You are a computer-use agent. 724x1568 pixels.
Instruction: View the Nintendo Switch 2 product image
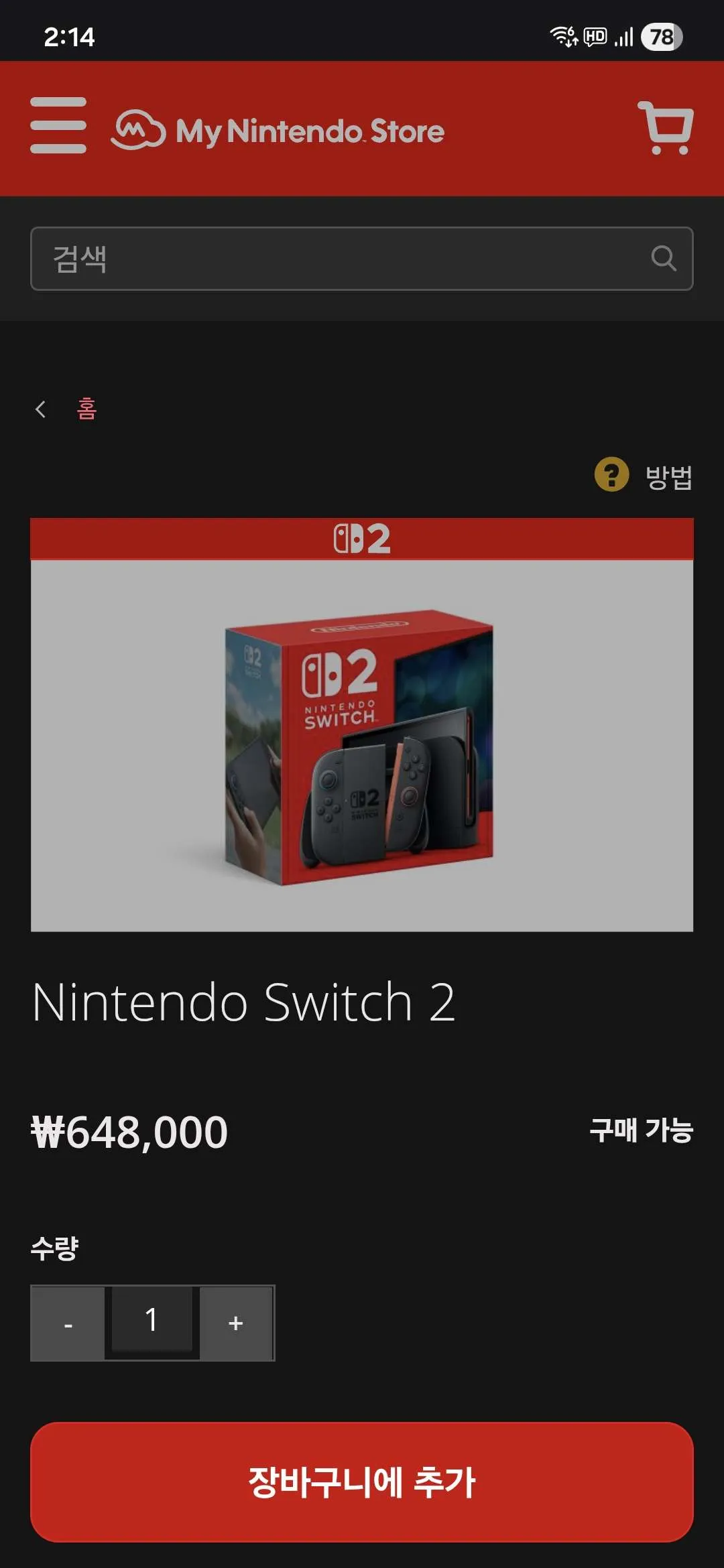362,725
